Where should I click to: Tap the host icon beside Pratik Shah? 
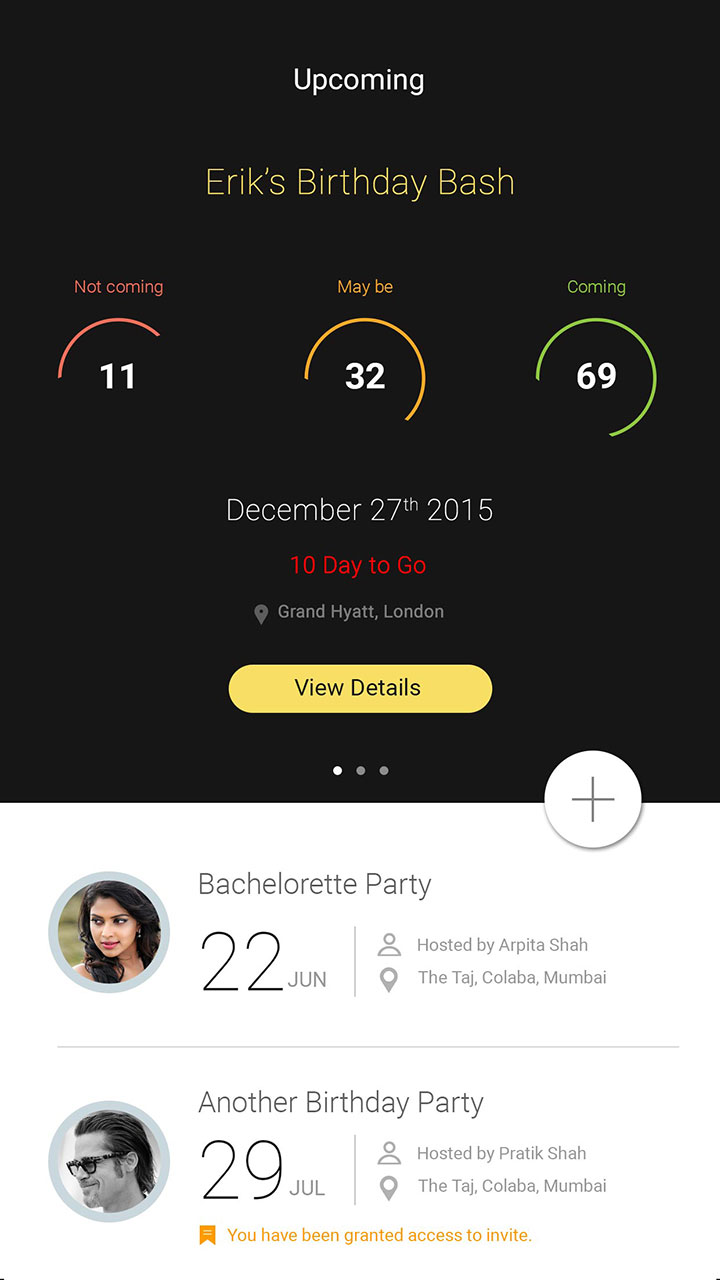pos(390,1152)
